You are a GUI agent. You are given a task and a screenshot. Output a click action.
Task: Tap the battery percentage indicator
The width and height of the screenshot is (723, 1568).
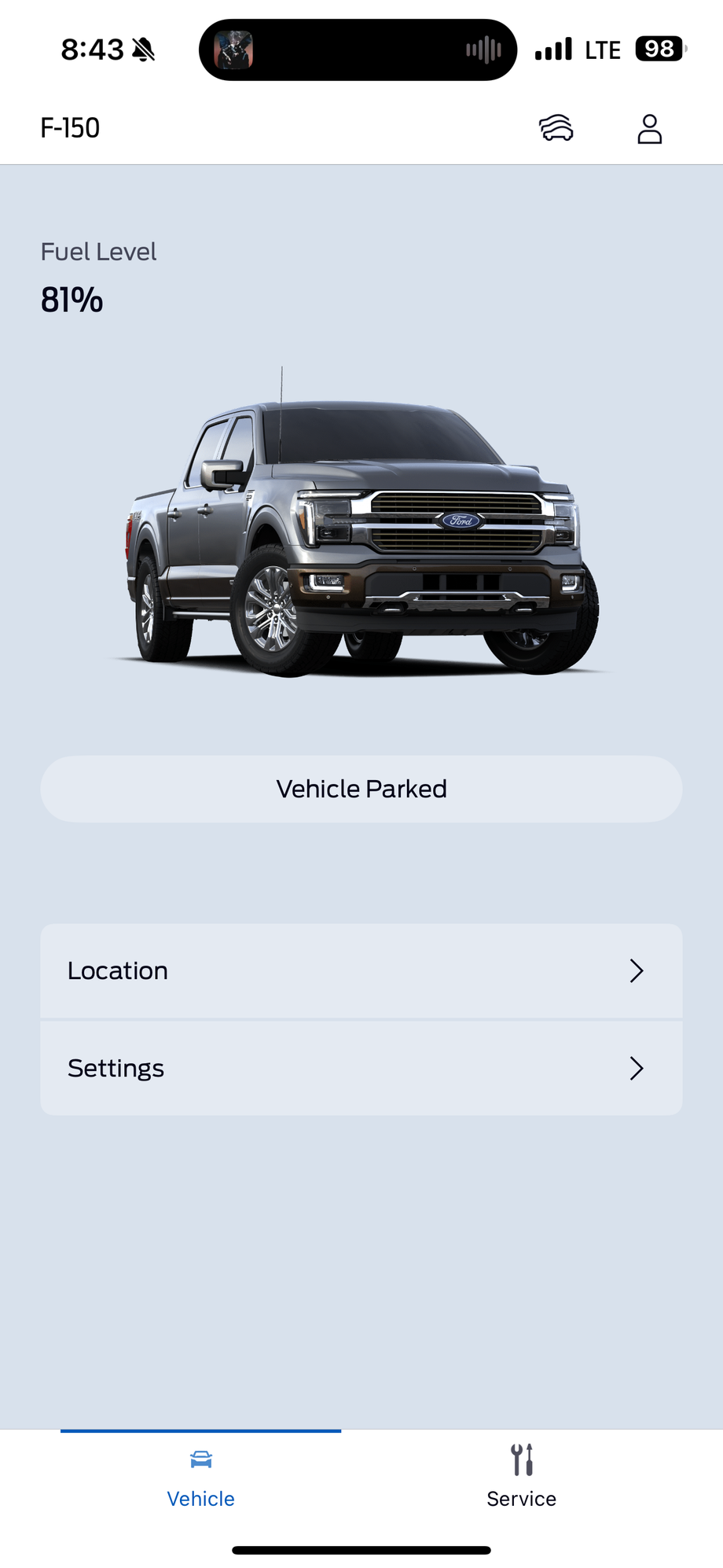point(660,49)
